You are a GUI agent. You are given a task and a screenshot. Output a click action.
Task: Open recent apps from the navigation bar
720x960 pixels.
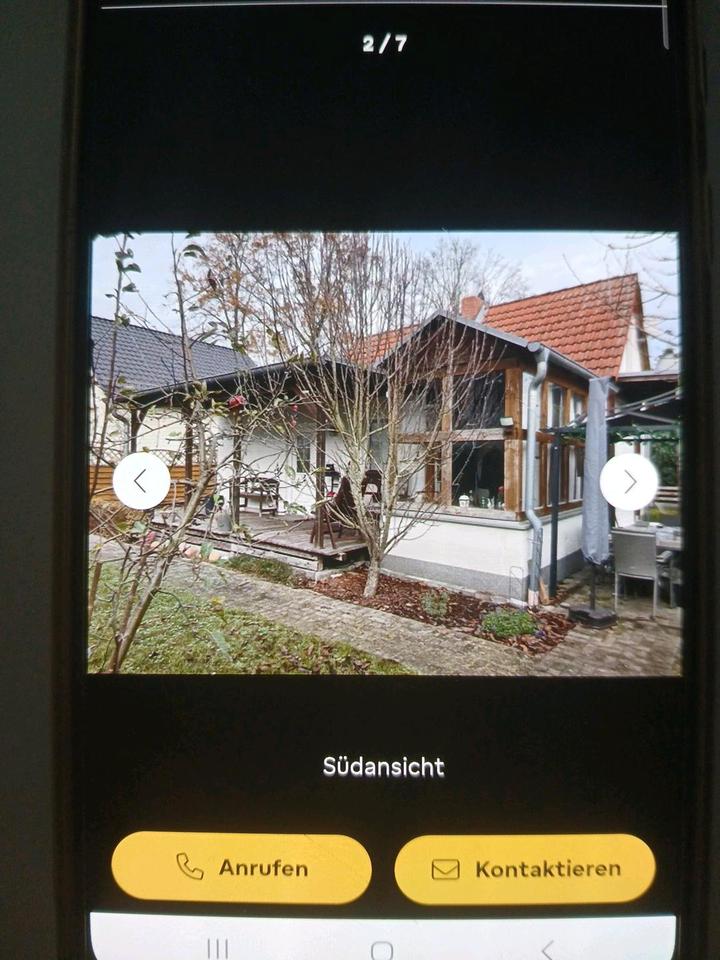click(217, 948)
